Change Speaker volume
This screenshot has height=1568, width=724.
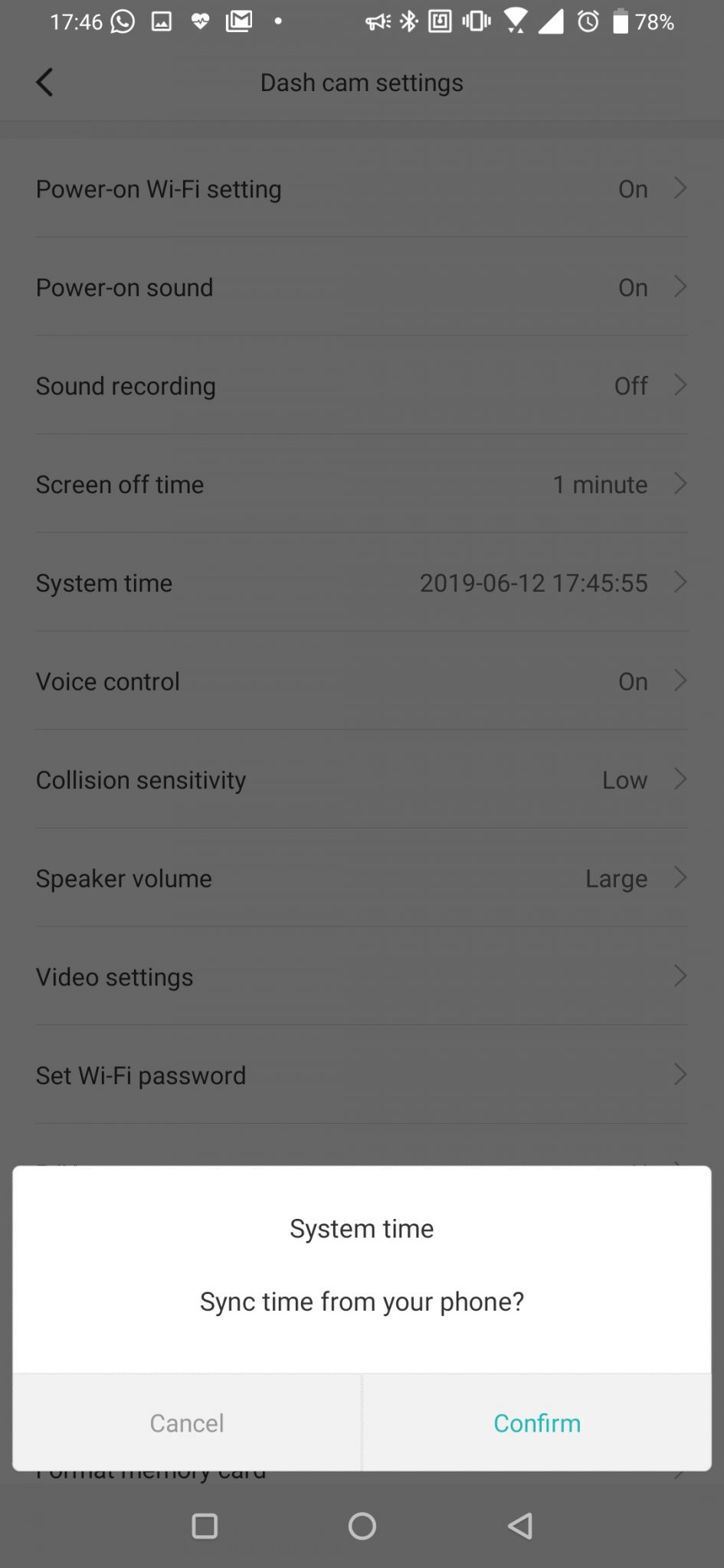[362, 878]
